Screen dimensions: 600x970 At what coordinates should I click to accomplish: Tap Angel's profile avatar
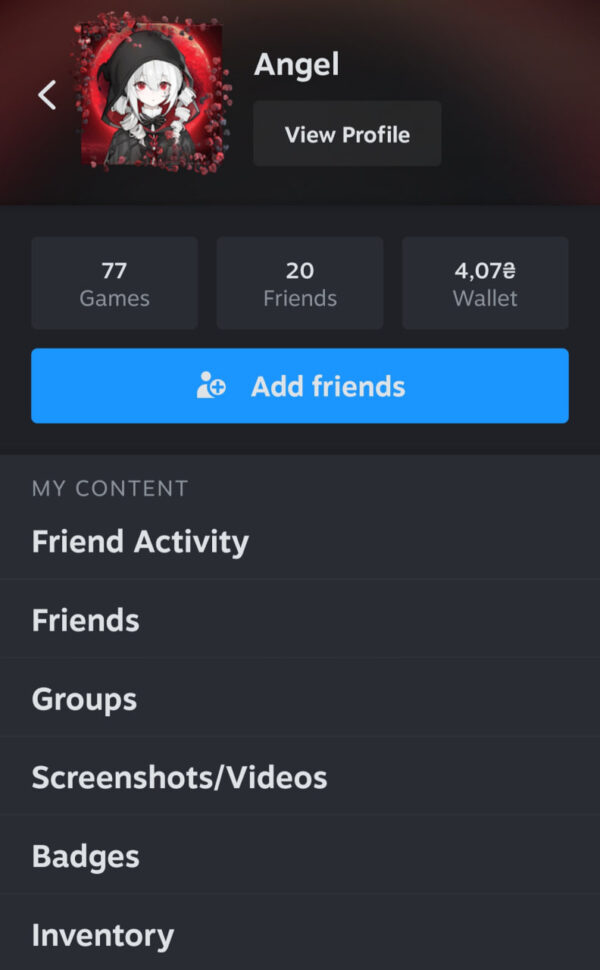152,95
